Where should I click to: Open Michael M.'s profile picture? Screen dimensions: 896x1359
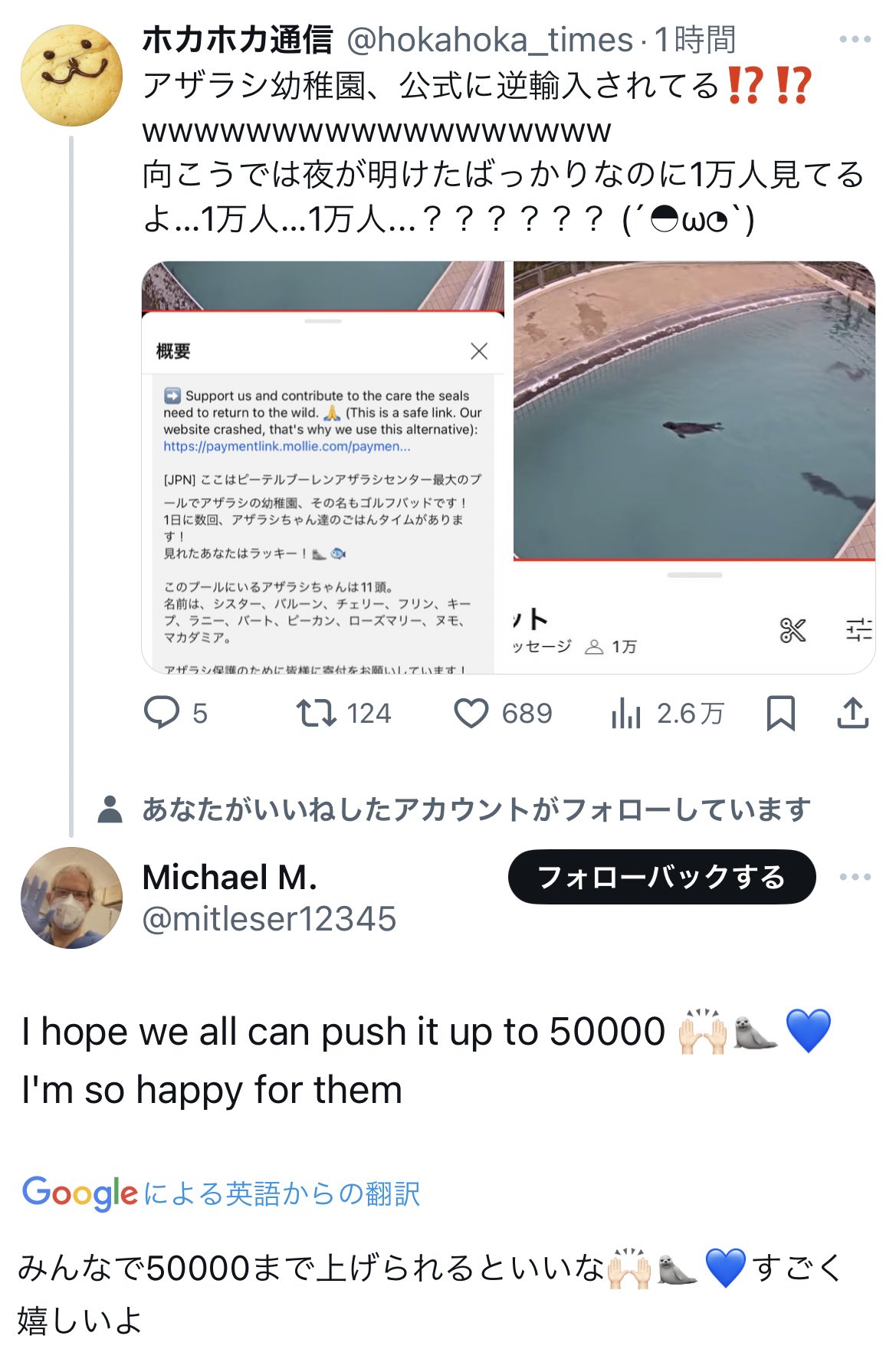pyautogui.click(x=71, y=898)
